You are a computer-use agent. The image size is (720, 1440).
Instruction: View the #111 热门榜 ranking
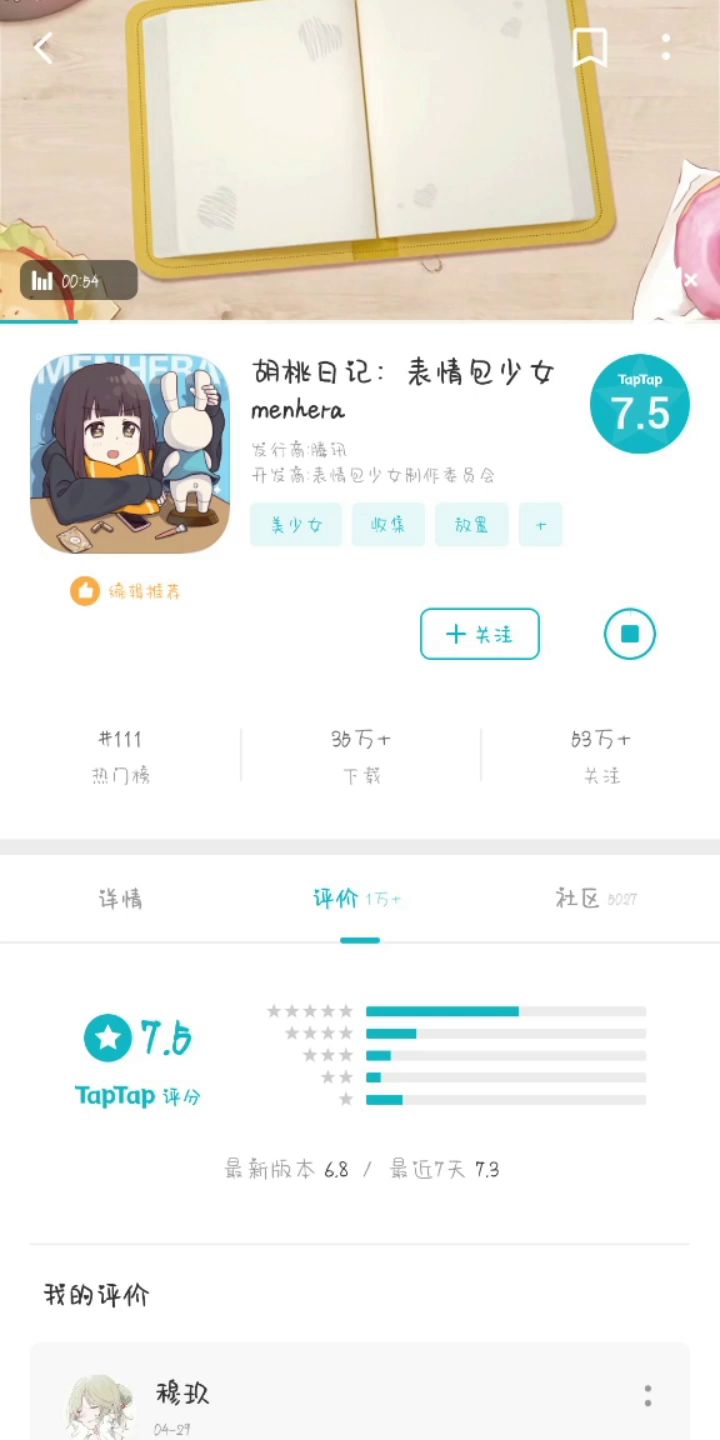pyautogui.click(x=121, y=756)
